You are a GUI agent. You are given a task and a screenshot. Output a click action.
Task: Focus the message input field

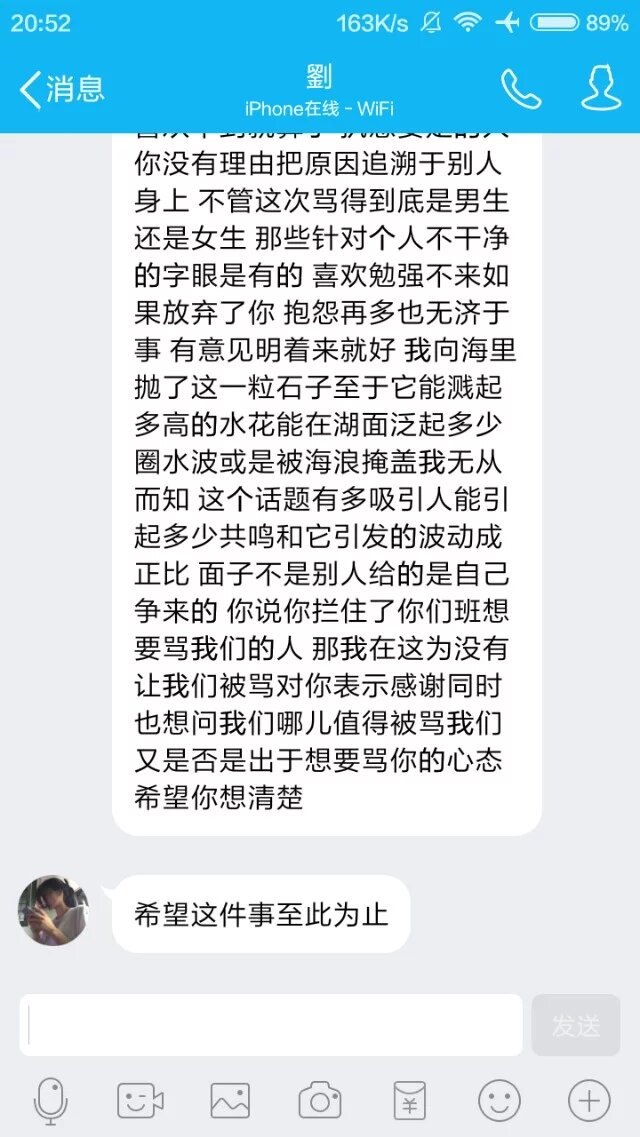(271, 1025)
